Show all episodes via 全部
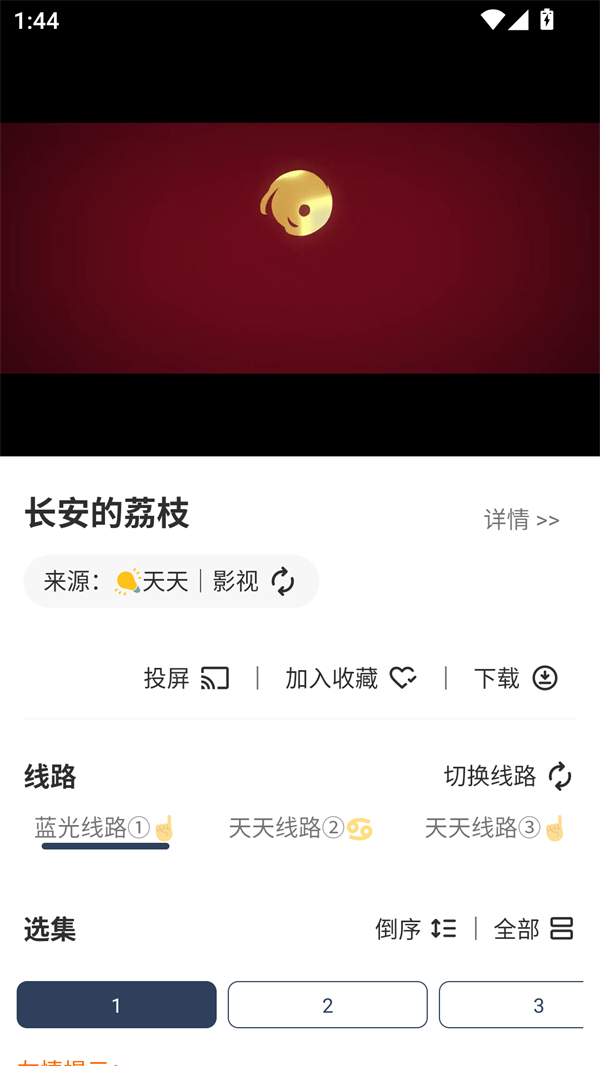This screenshot has height=1066, width=600. pyautogui.click(x=533, y=929)
